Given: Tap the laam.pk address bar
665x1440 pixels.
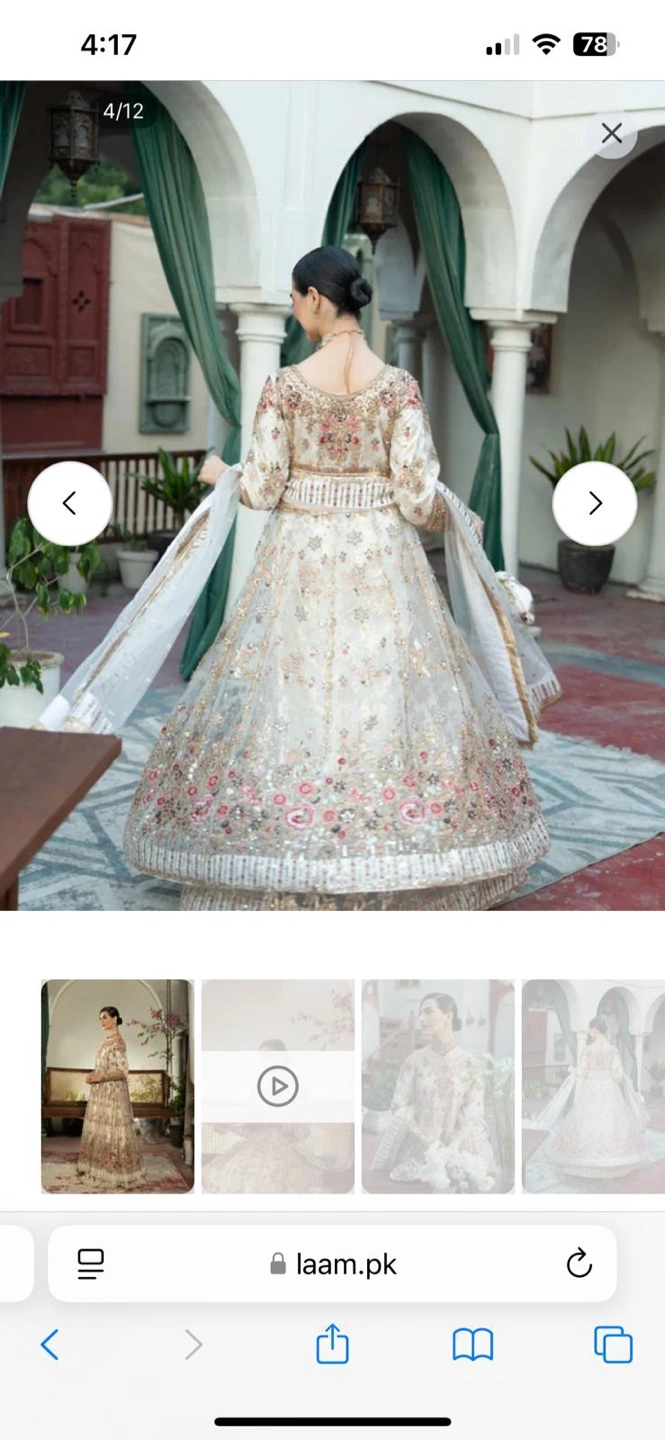Looking at the screenshot, I should 332,1264.
